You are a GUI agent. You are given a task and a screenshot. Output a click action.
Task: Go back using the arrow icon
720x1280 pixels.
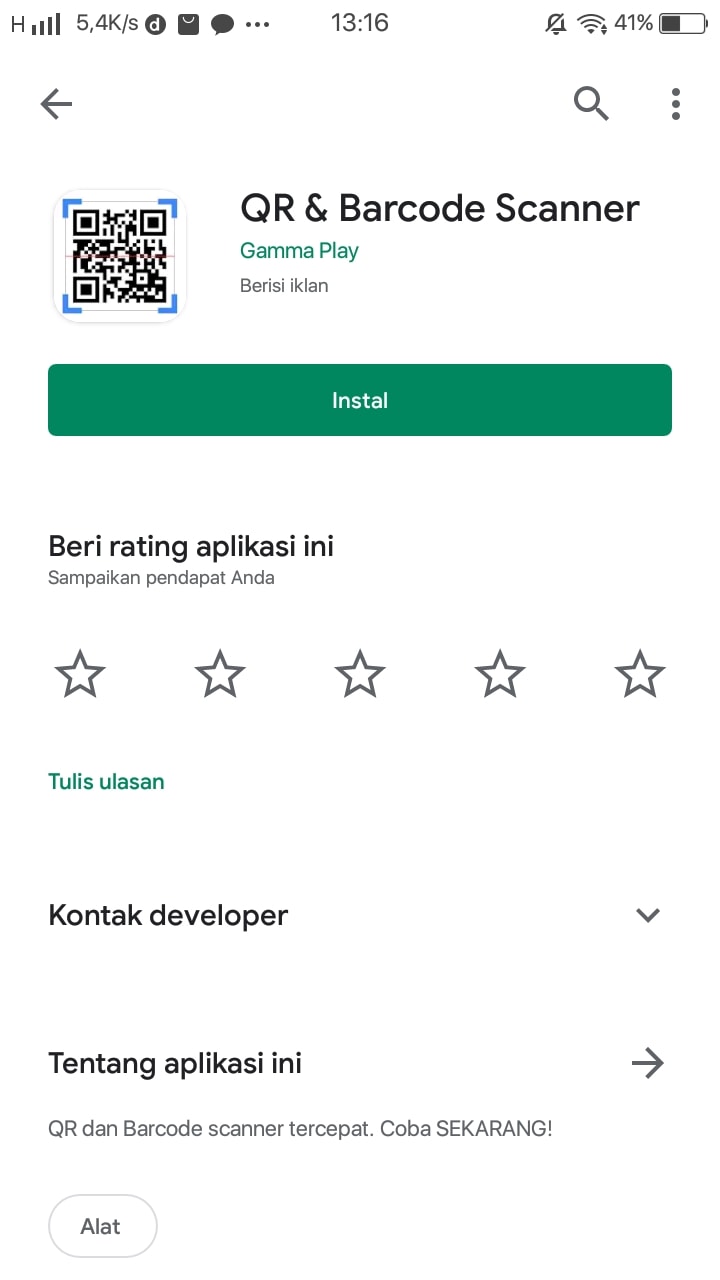[x=56, y=104]
